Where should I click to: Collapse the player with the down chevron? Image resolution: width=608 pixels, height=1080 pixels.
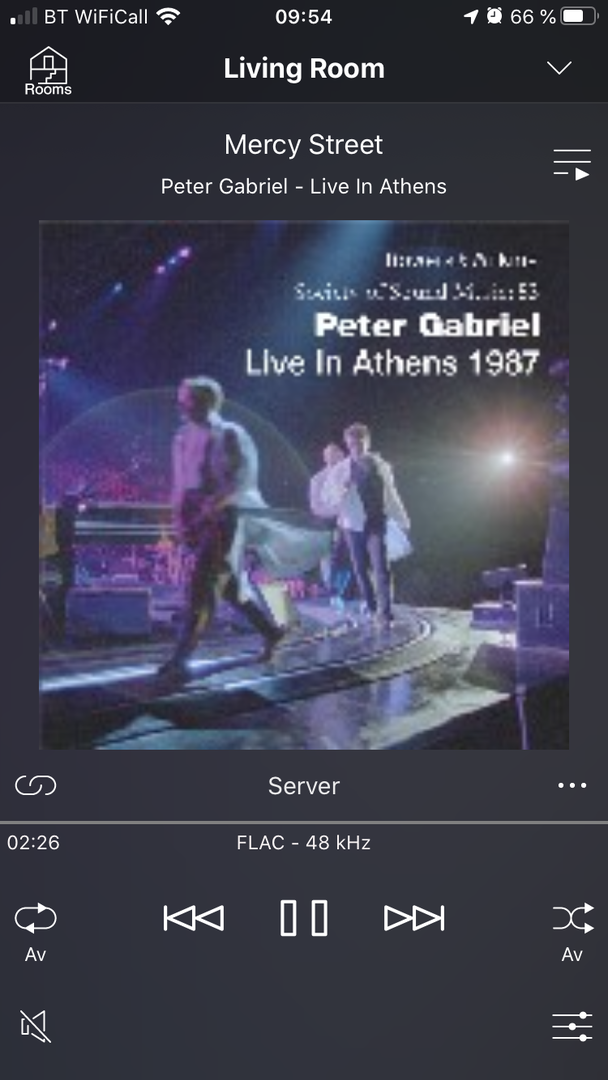[x=558, y=68]
